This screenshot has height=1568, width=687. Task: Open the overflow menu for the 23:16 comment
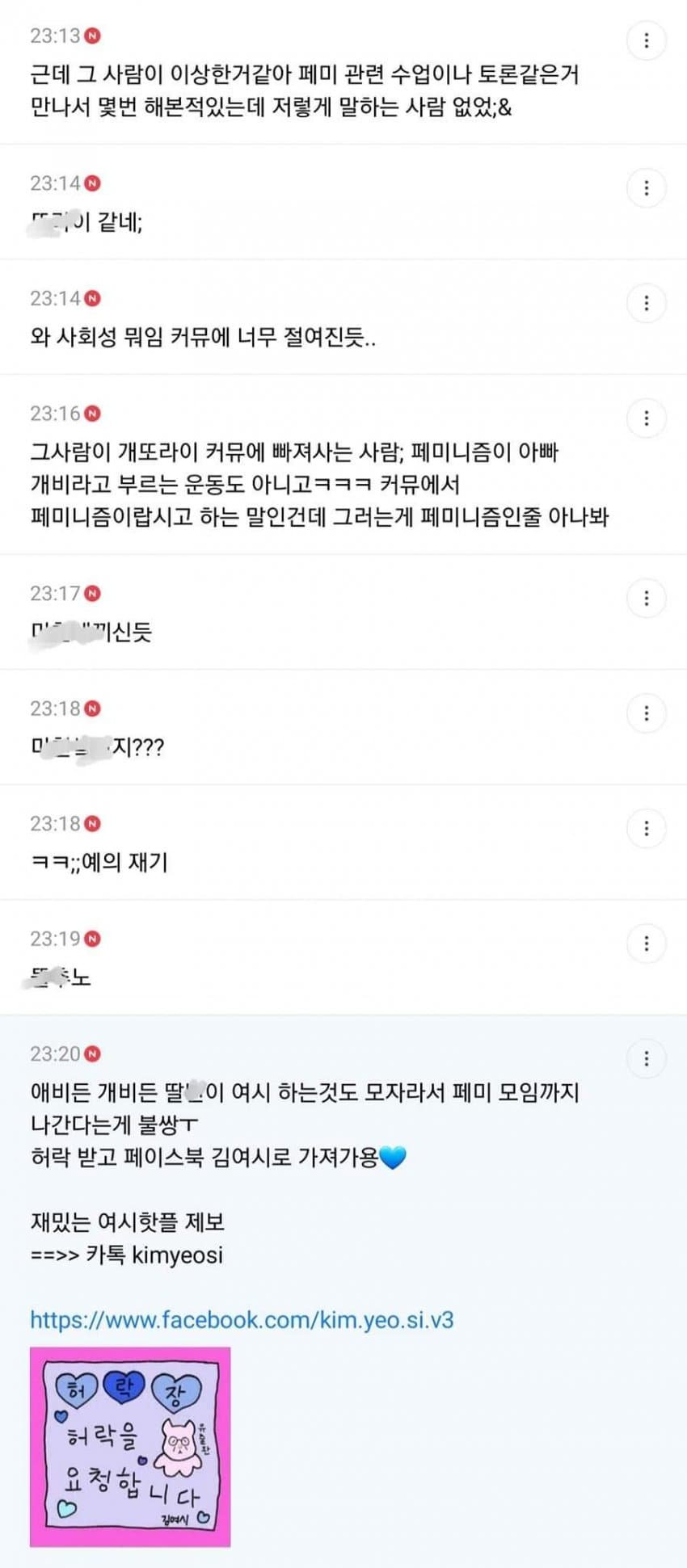click(646, 418)
